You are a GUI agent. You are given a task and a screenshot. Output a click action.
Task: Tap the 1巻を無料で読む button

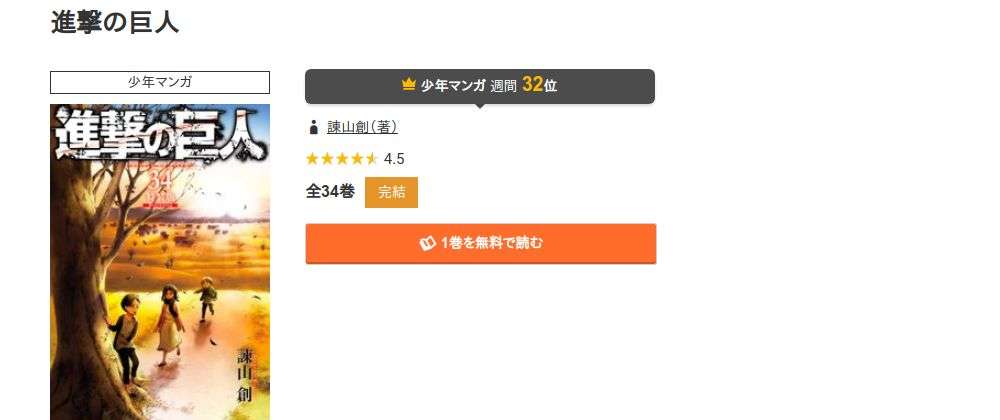tap(480, 243)
